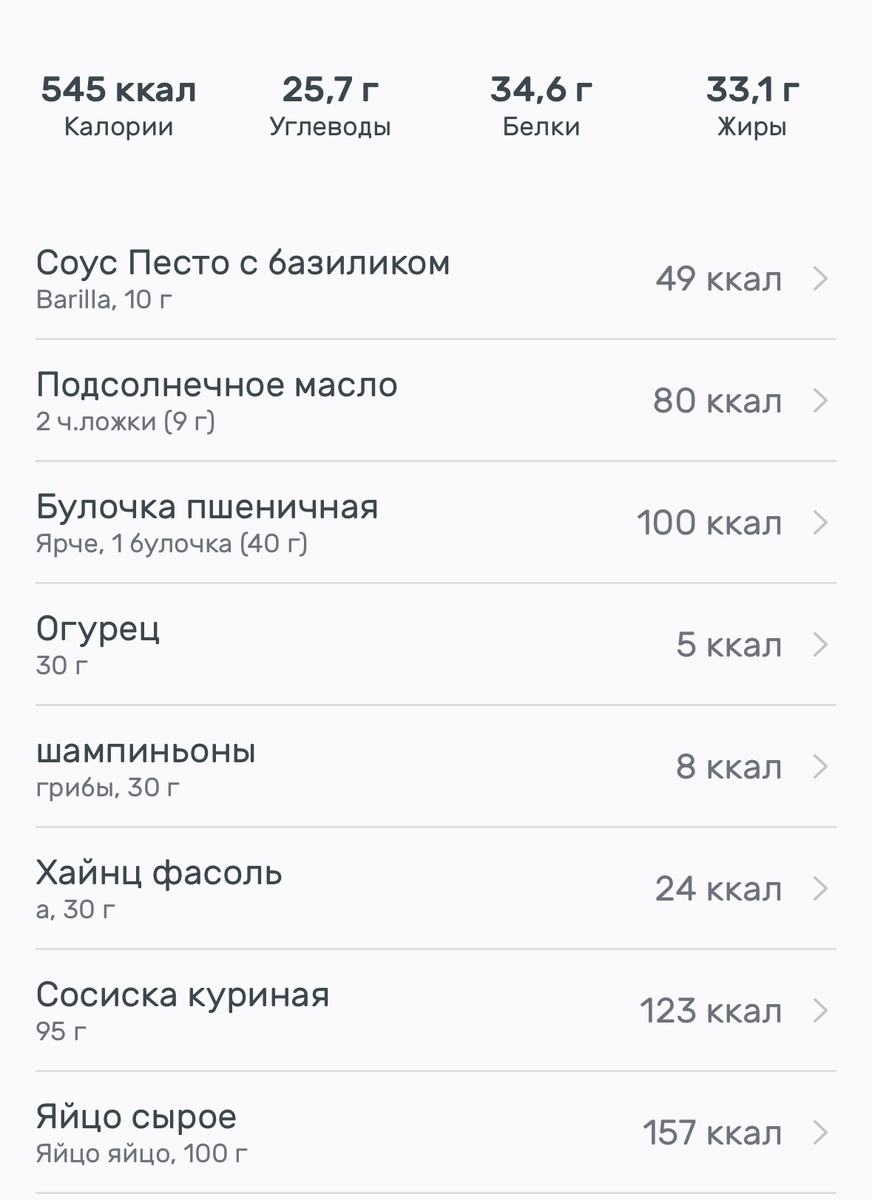The width and height of the screenshot is (872, 1200).
Task: Expand the Огурец entry chevron
Action: click(820, 644)
